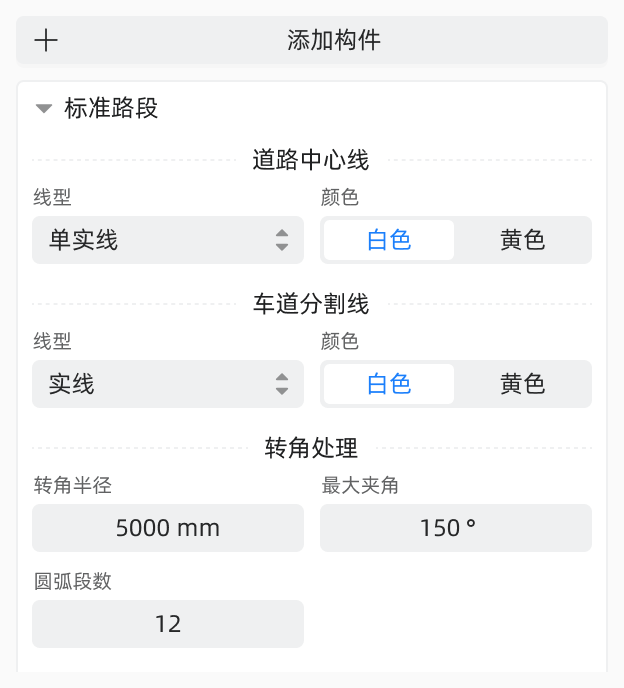
Task: Select 黄色 for 道路中心线 color
Action: [x=523, y=240]
